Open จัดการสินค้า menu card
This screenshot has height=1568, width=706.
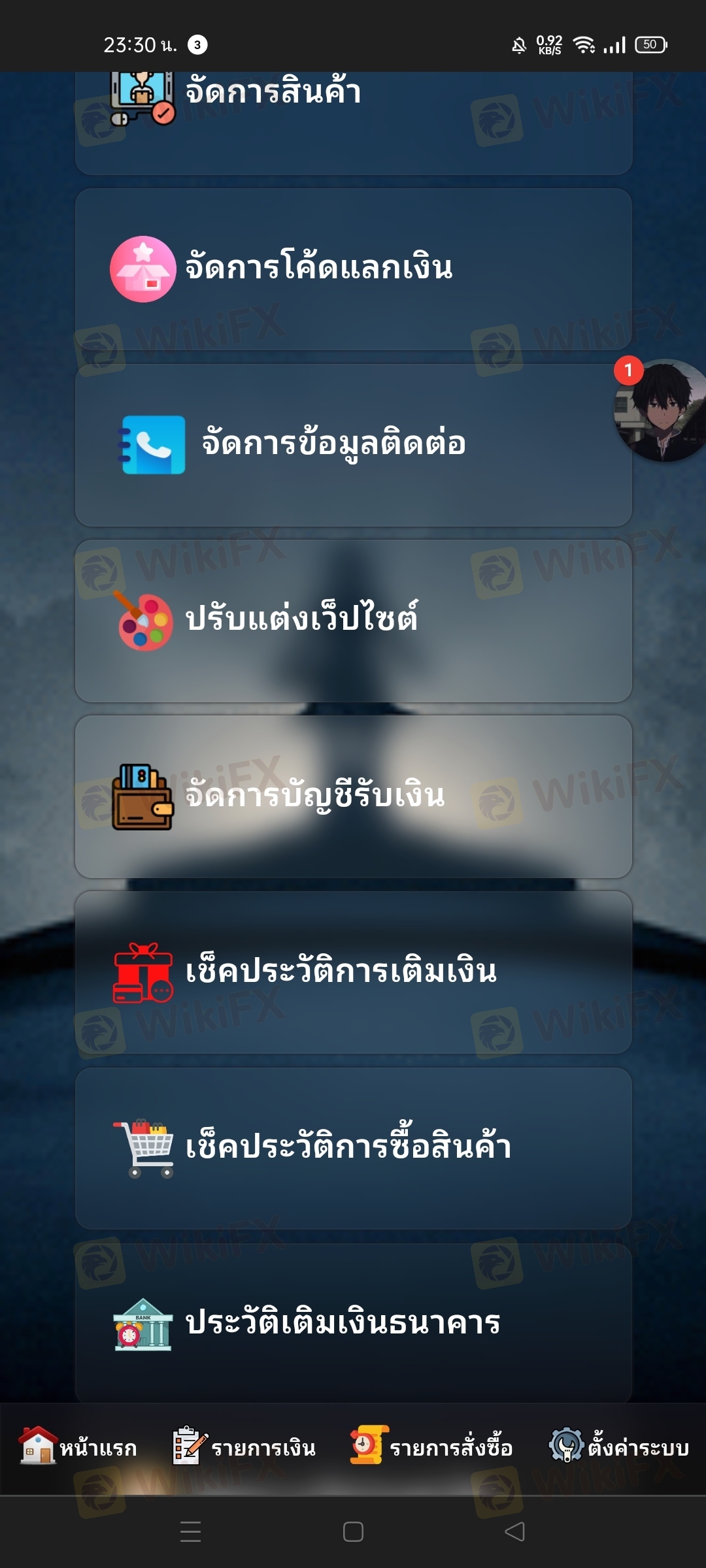tap(353, 123)
